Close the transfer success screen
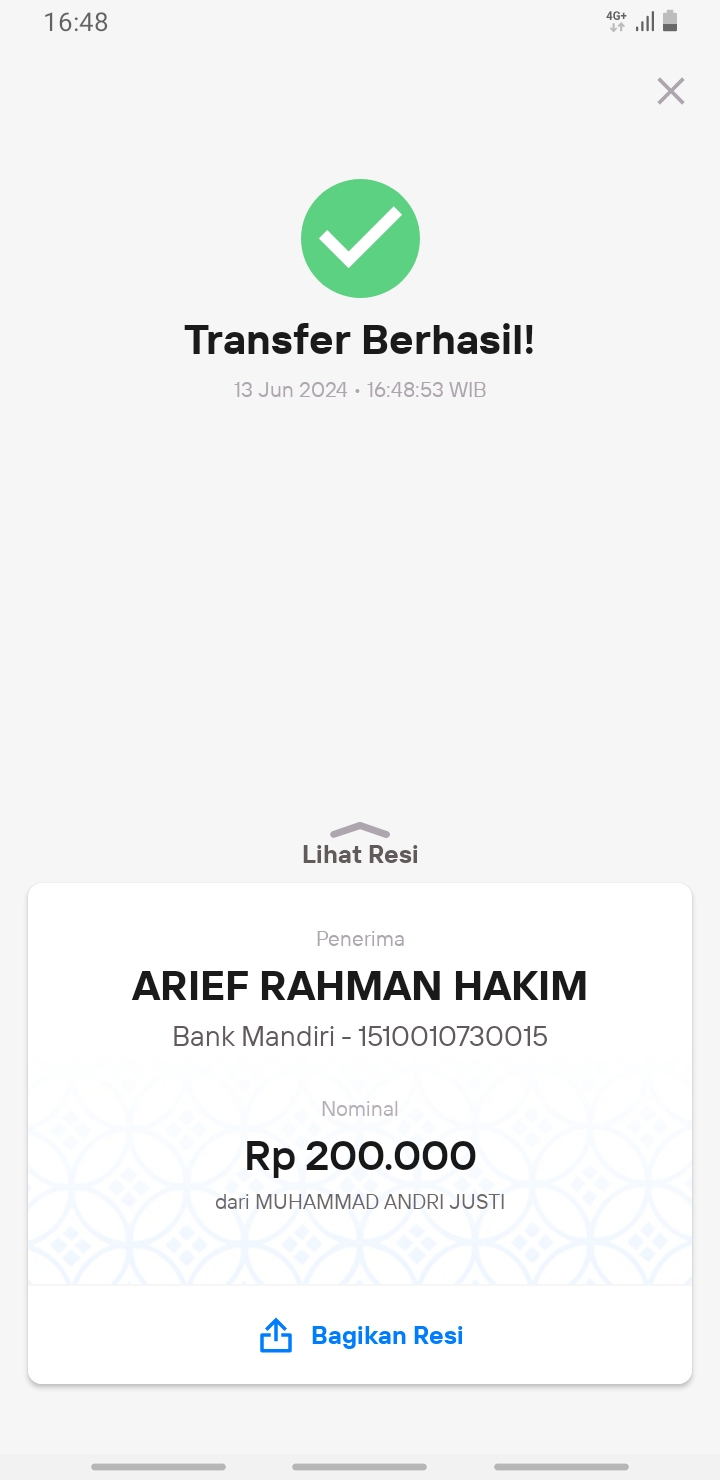The height and width of the screenshot is (1480, 720). point(670,91)
